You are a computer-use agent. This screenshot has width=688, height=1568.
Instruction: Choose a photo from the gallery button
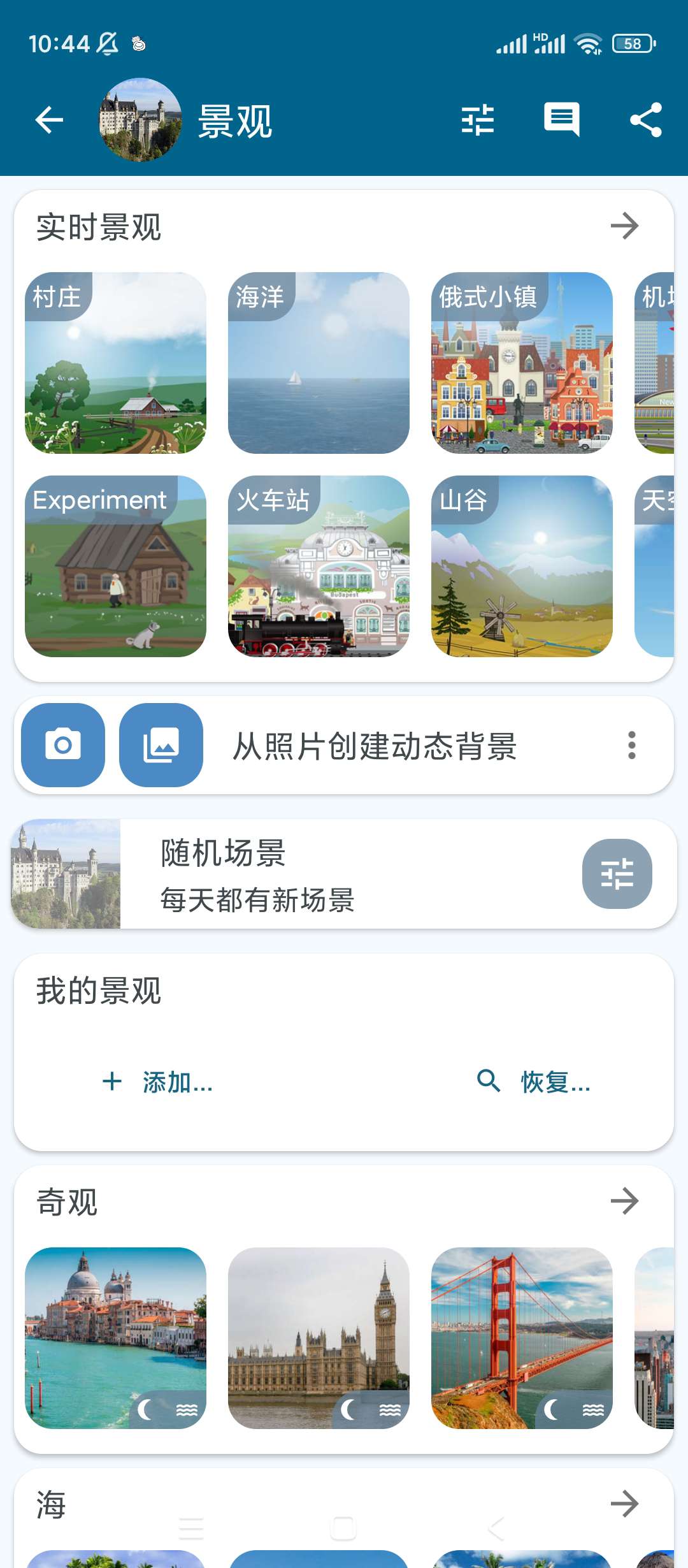[x=161, y=745]
